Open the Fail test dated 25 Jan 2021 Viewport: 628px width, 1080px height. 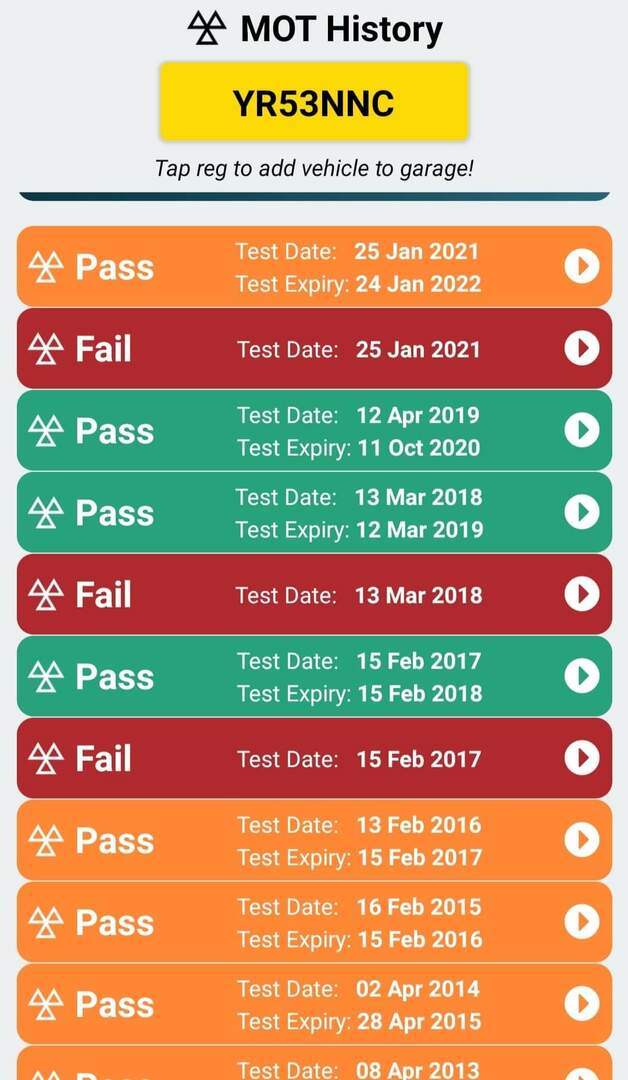[x=314, y=349]
